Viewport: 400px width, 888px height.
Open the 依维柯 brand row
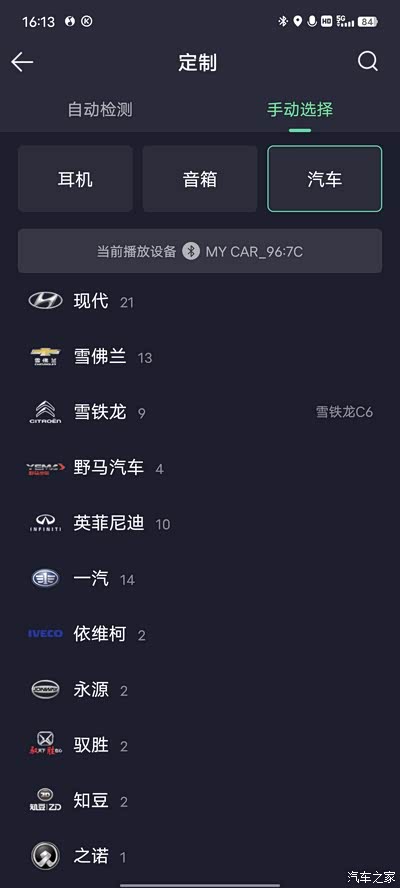pos(200,634)
